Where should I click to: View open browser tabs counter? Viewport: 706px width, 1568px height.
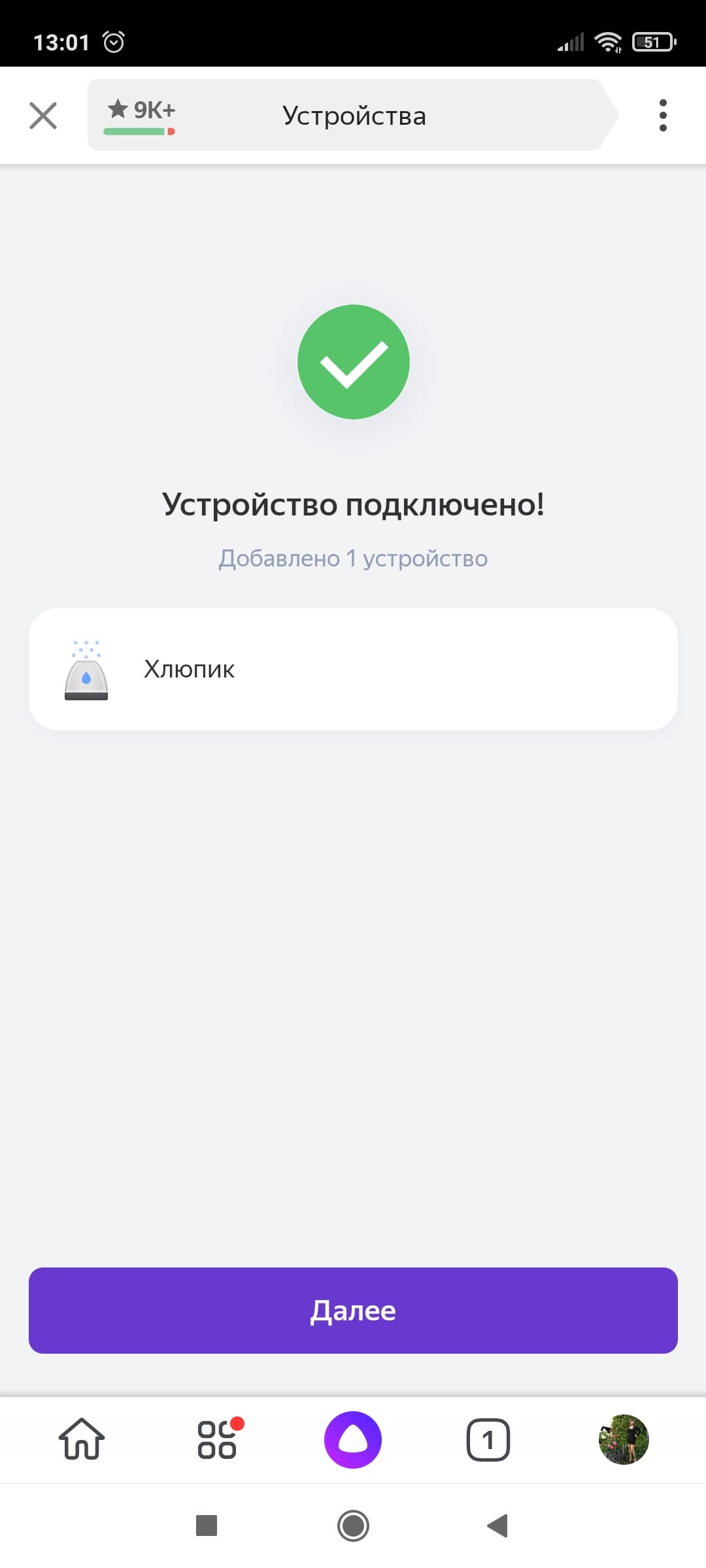488,1439
